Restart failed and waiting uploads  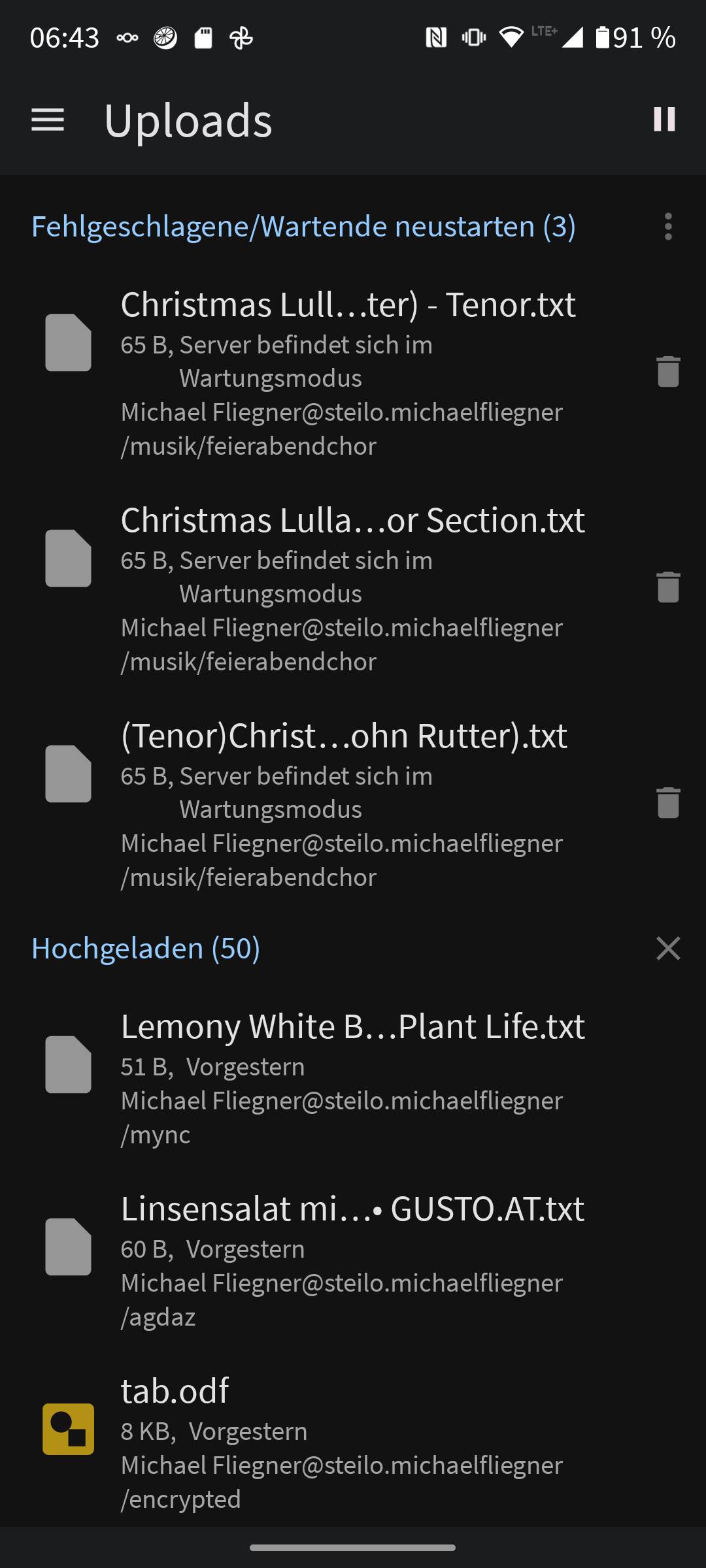[x=303, y=227]
